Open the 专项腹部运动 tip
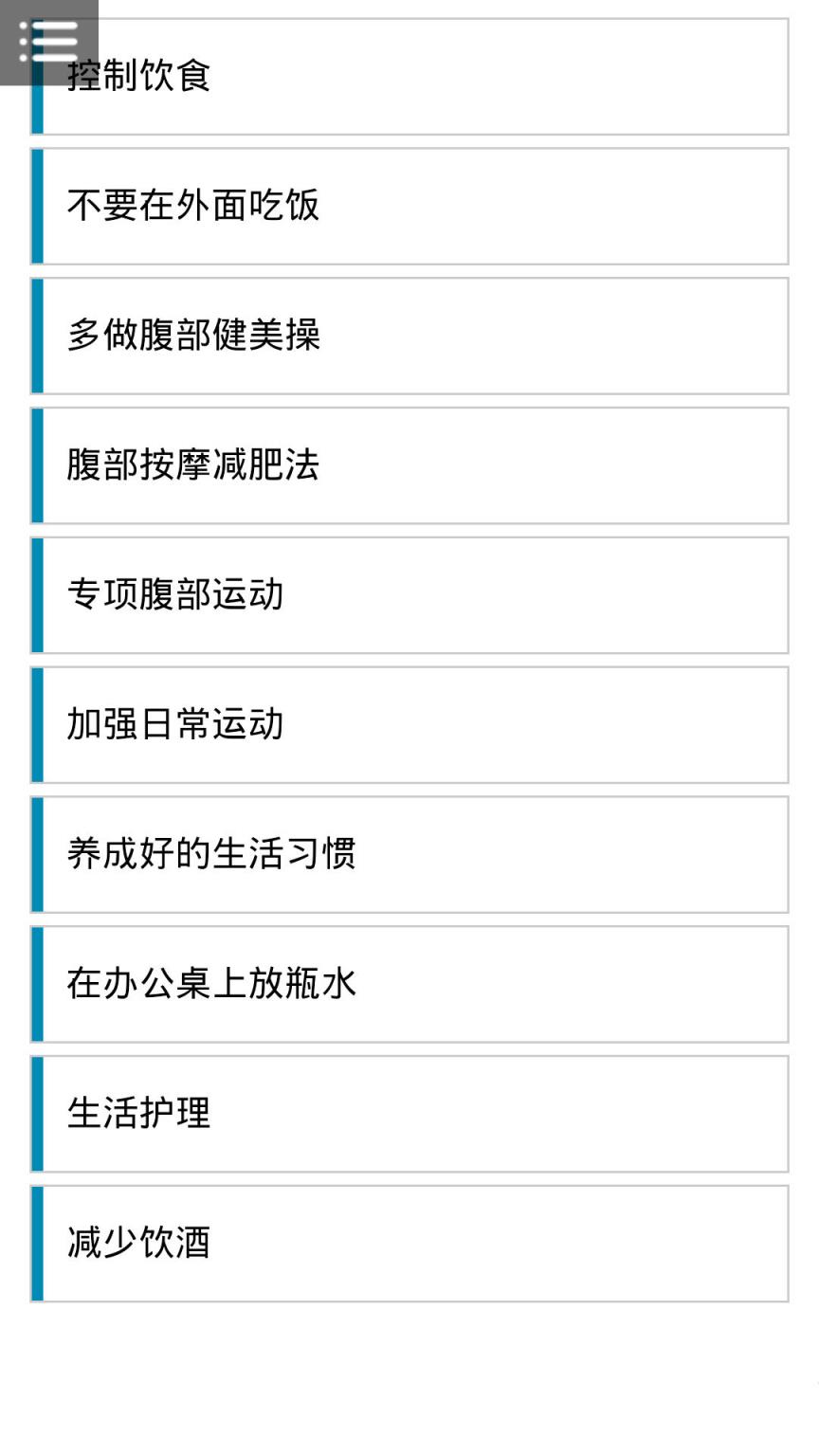819x1456 pixels. pyautogui.click(x=409, y=595)
